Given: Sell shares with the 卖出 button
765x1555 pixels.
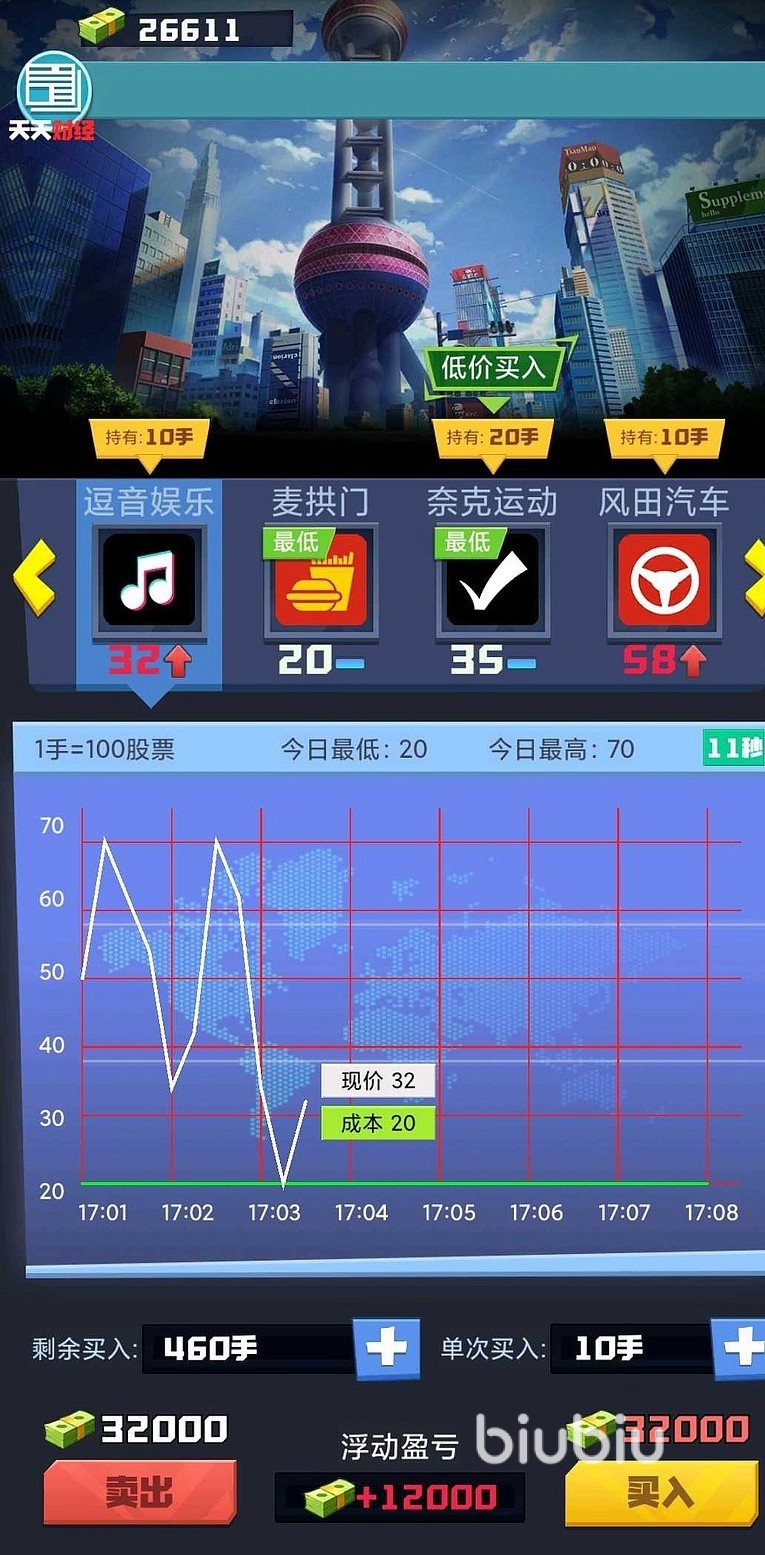Looking at the screenshot, I should 139,1493.
